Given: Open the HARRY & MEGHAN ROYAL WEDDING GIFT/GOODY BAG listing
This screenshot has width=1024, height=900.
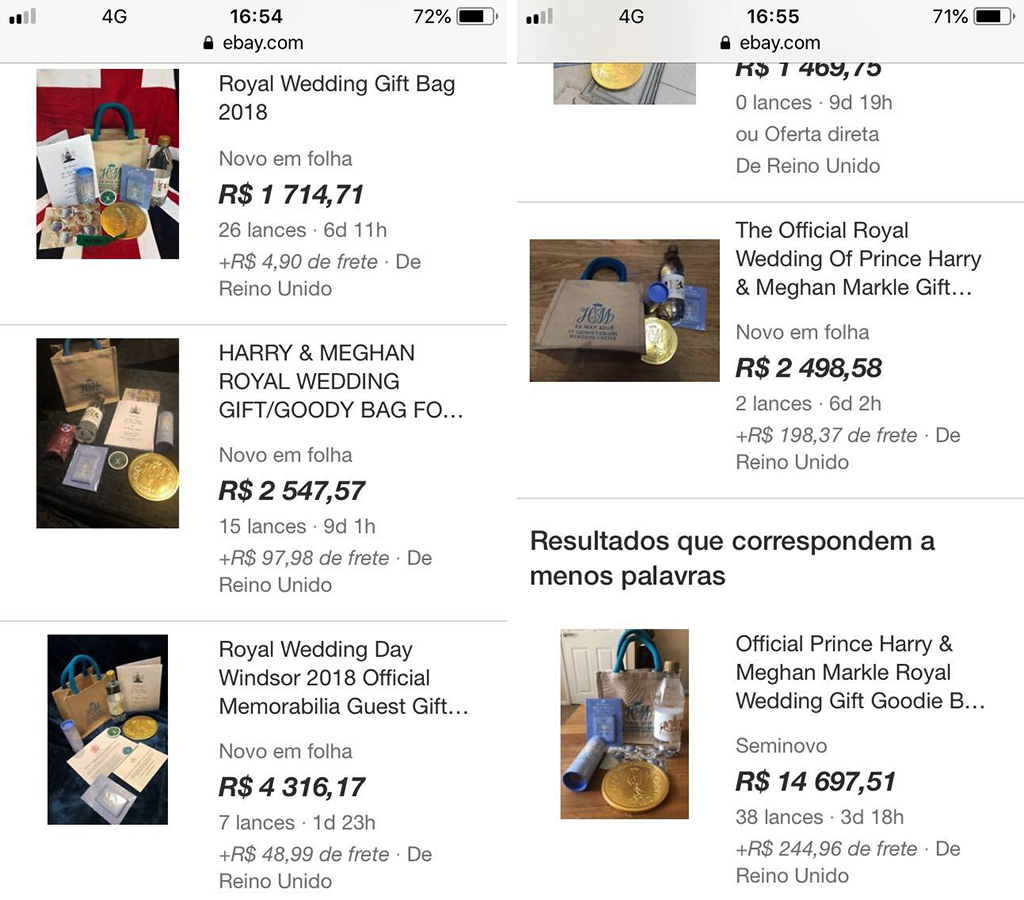Looking at the screenshot, I should tap(340, 381).
